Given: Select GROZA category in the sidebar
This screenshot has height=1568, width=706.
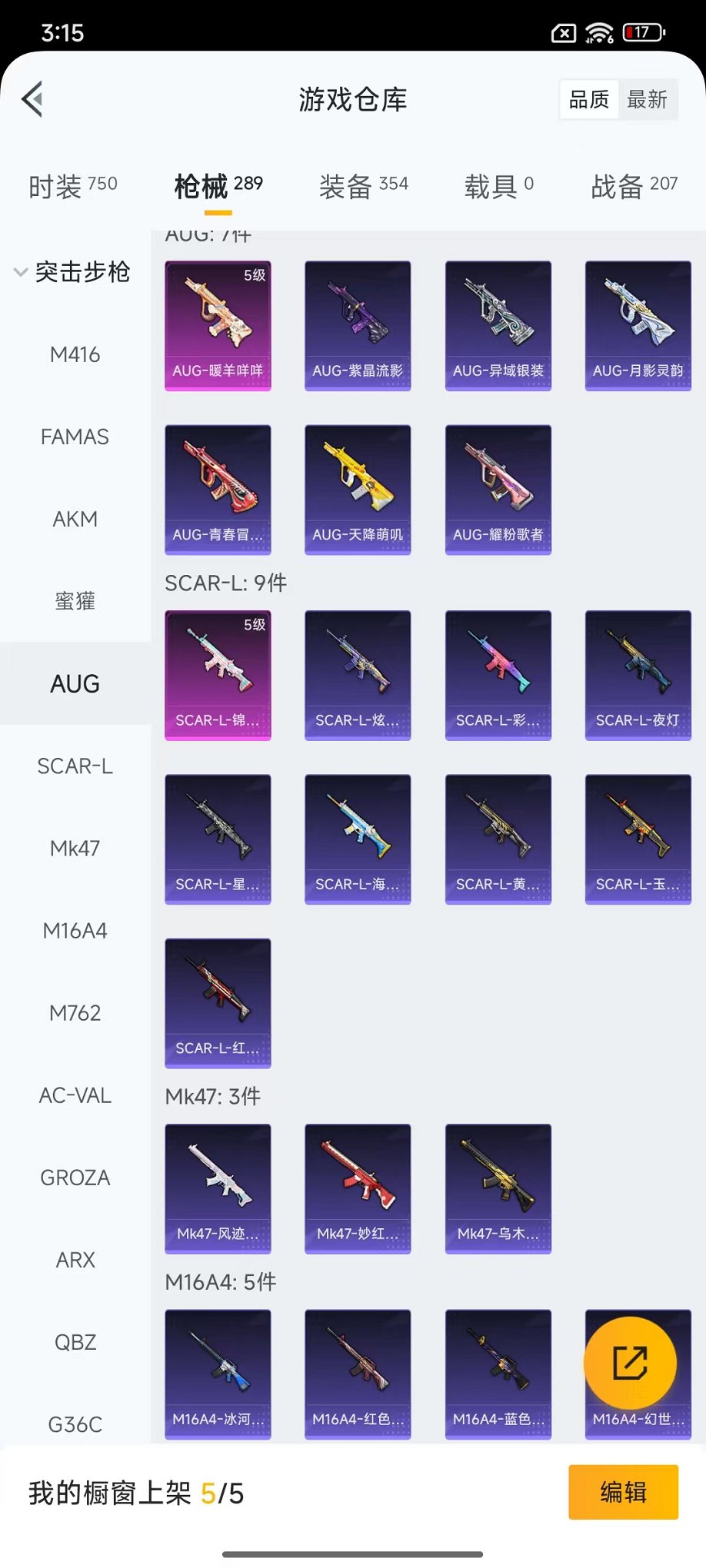Looking at the screenshot, I should 75,1177.
